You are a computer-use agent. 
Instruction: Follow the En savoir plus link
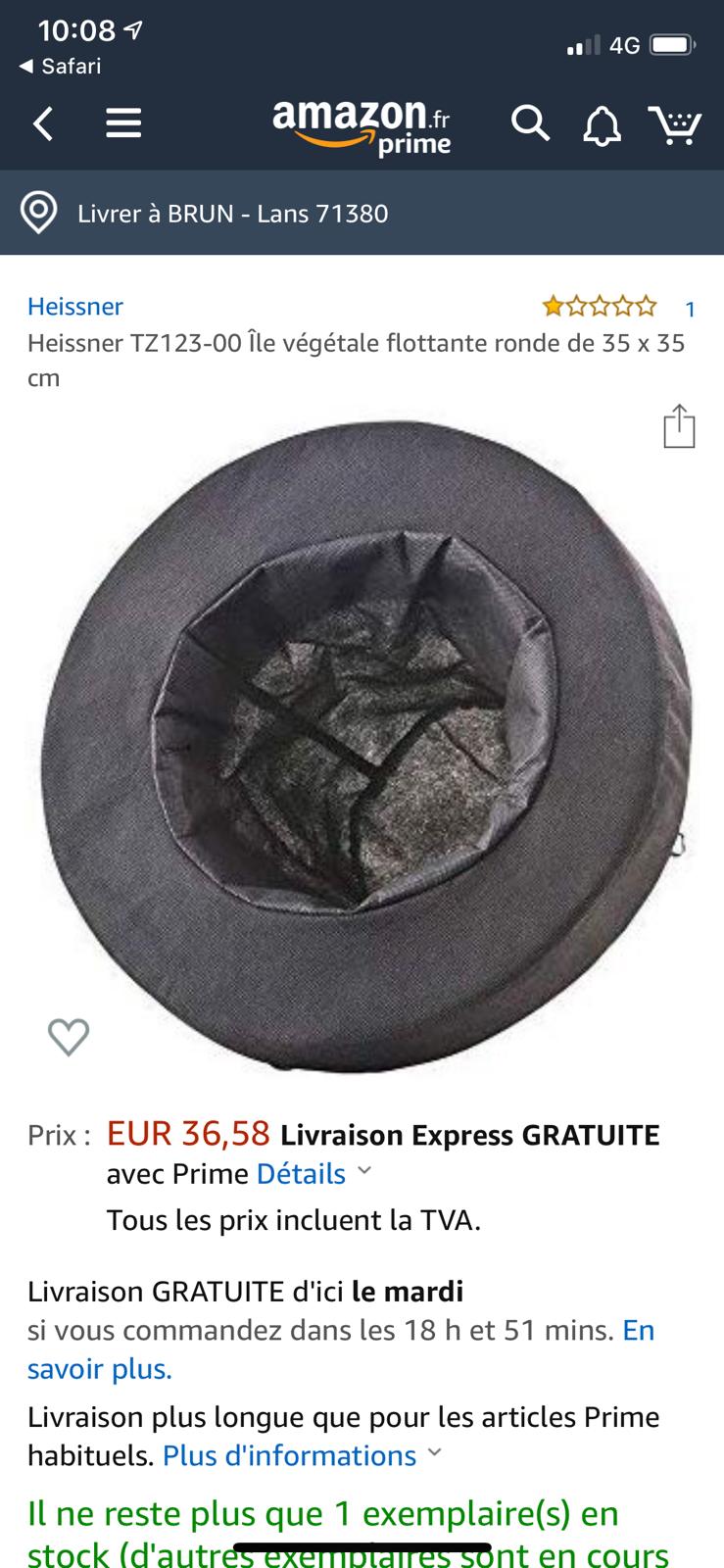(x=99, y=1368)
